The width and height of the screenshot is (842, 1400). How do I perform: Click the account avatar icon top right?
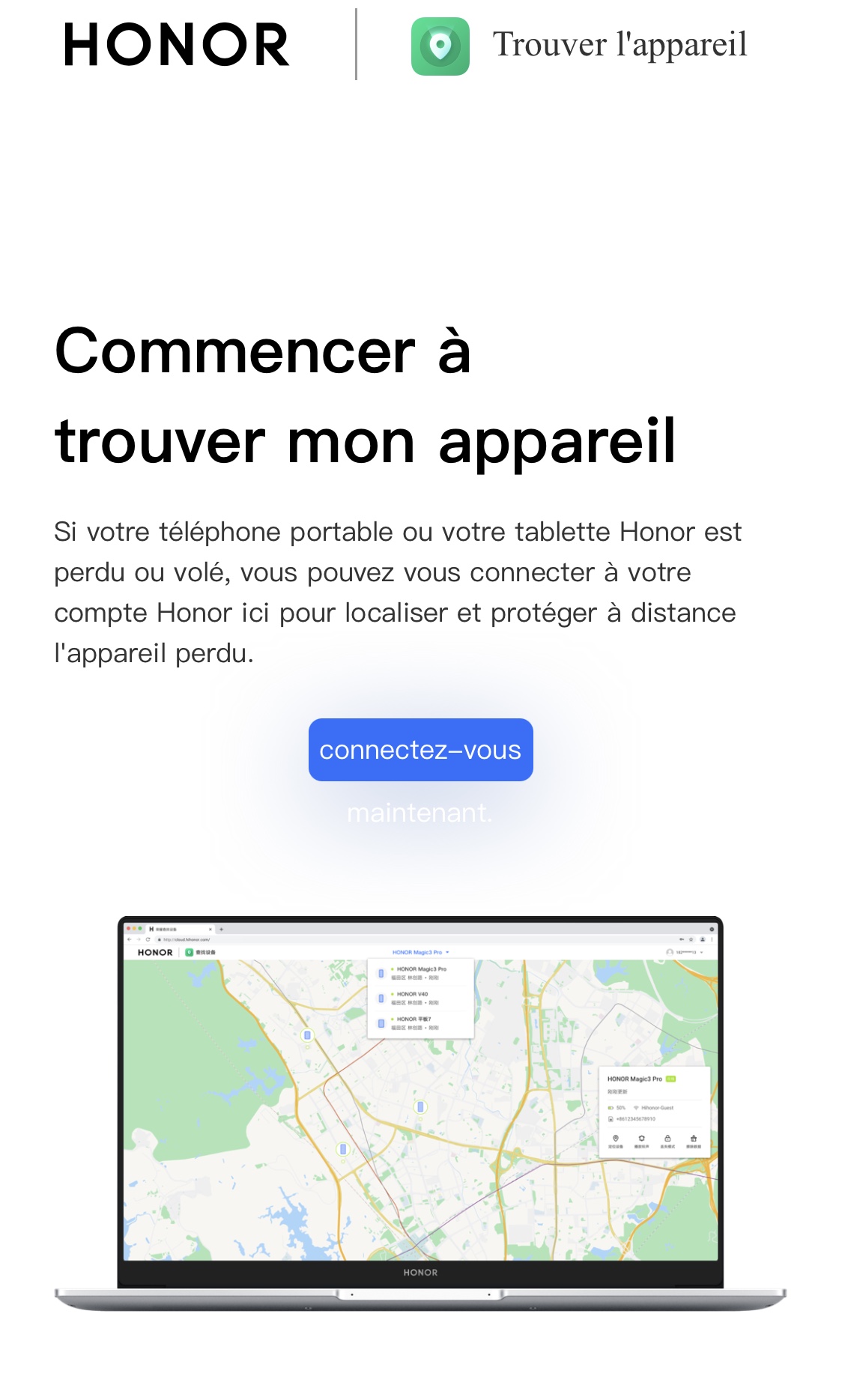tap(669, 951)
